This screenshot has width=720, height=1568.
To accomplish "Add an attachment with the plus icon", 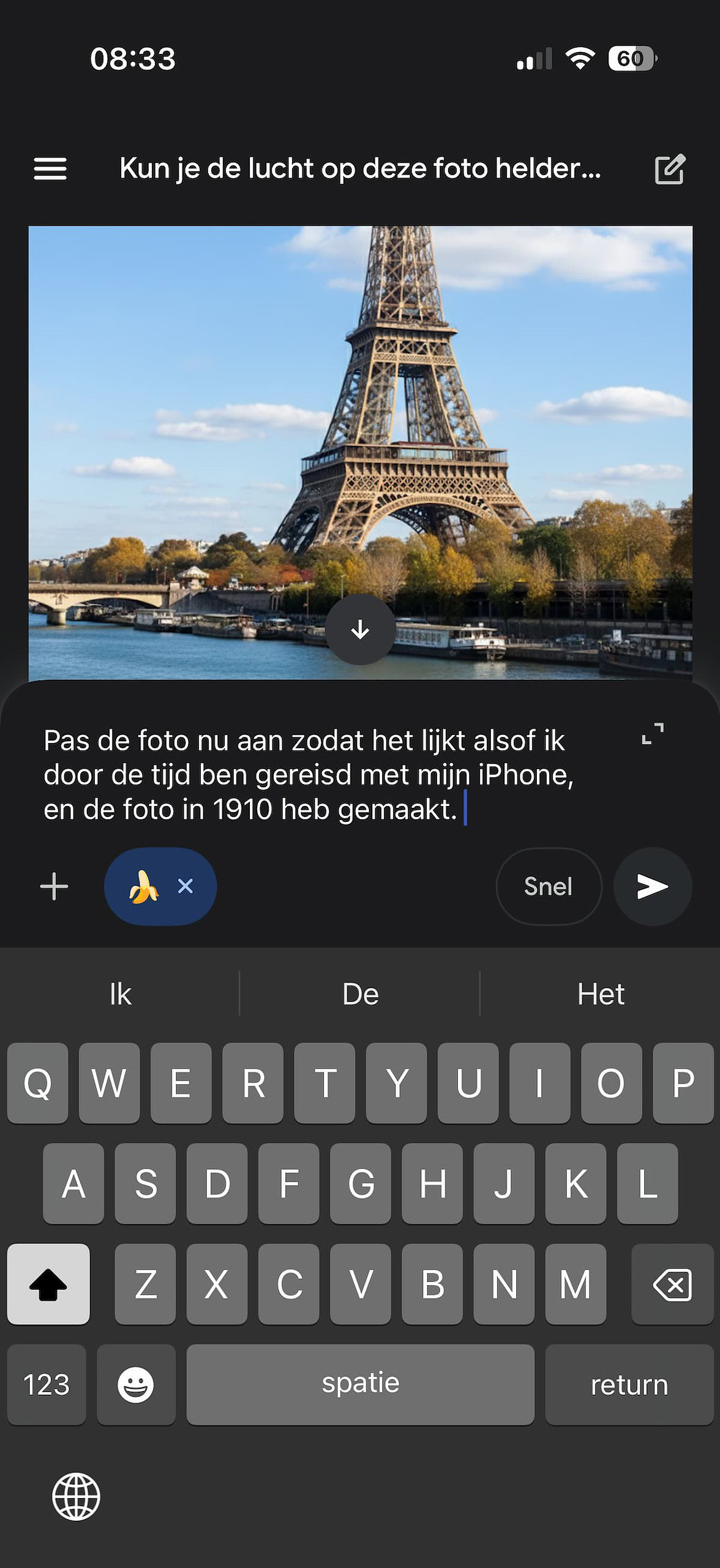I will (54, 886).
